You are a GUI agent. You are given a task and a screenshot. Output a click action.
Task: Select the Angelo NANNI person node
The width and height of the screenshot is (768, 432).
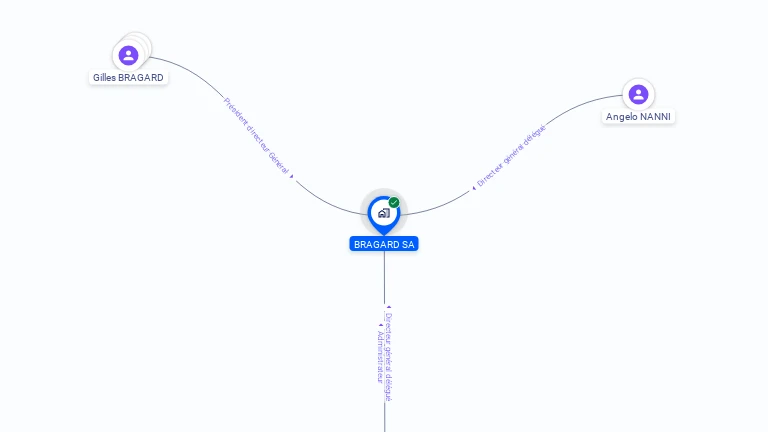click(x=638, y=95)
